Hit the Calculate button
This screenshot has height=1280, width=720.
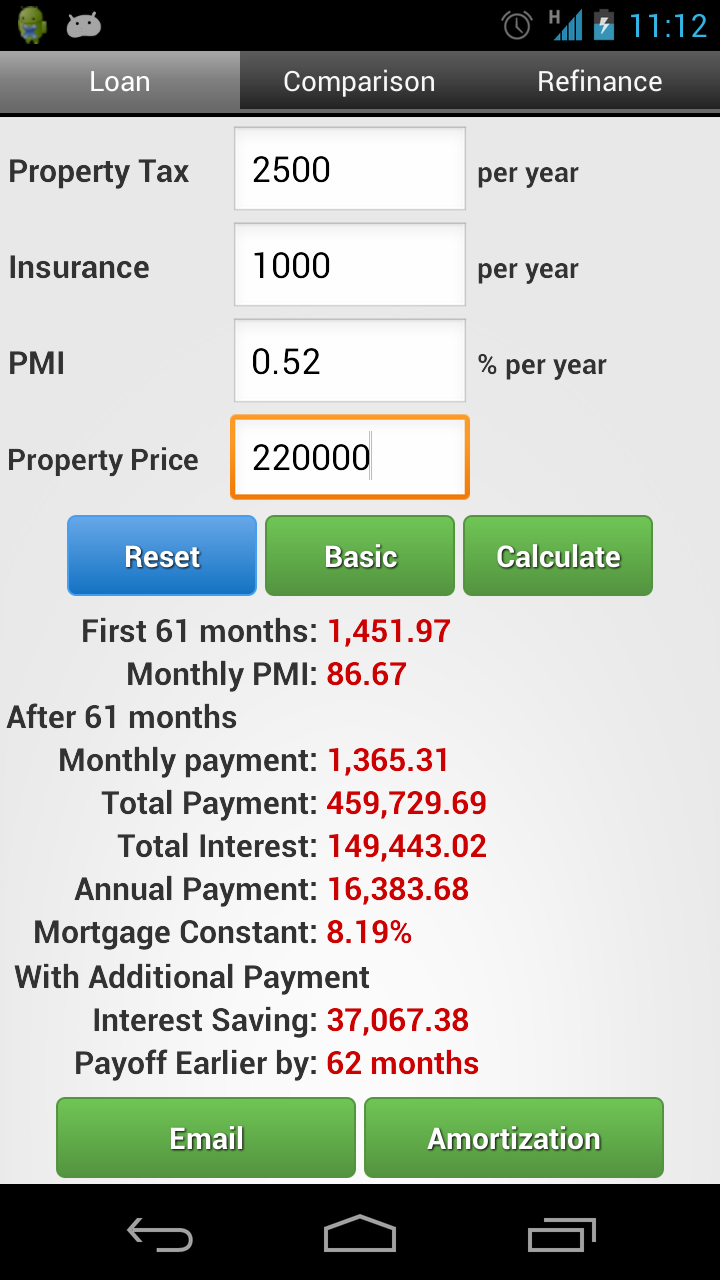[558, 556]
